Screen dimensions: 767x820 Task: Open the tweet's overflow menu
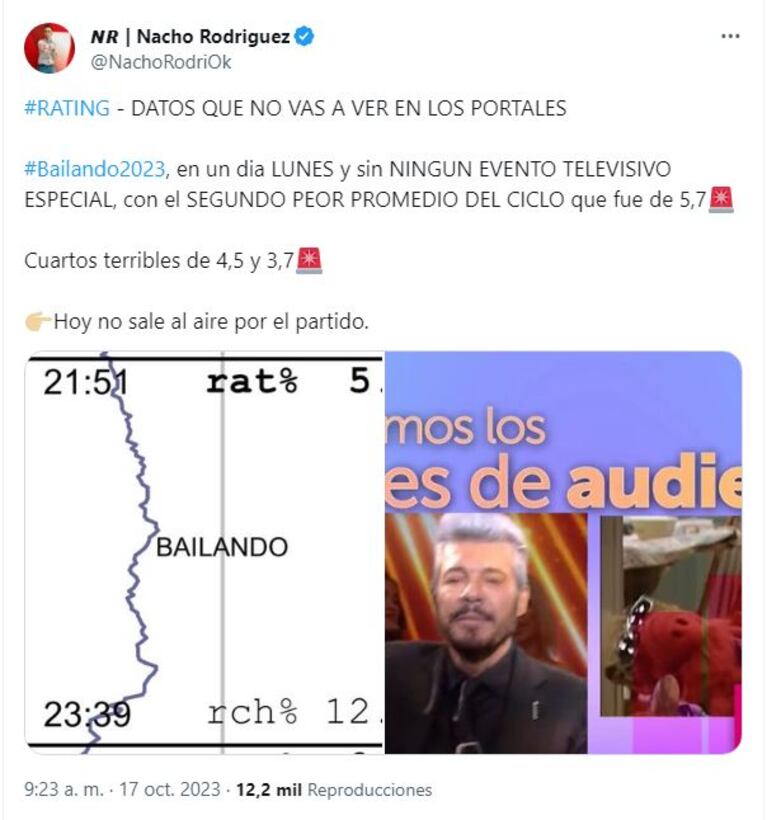730,36
